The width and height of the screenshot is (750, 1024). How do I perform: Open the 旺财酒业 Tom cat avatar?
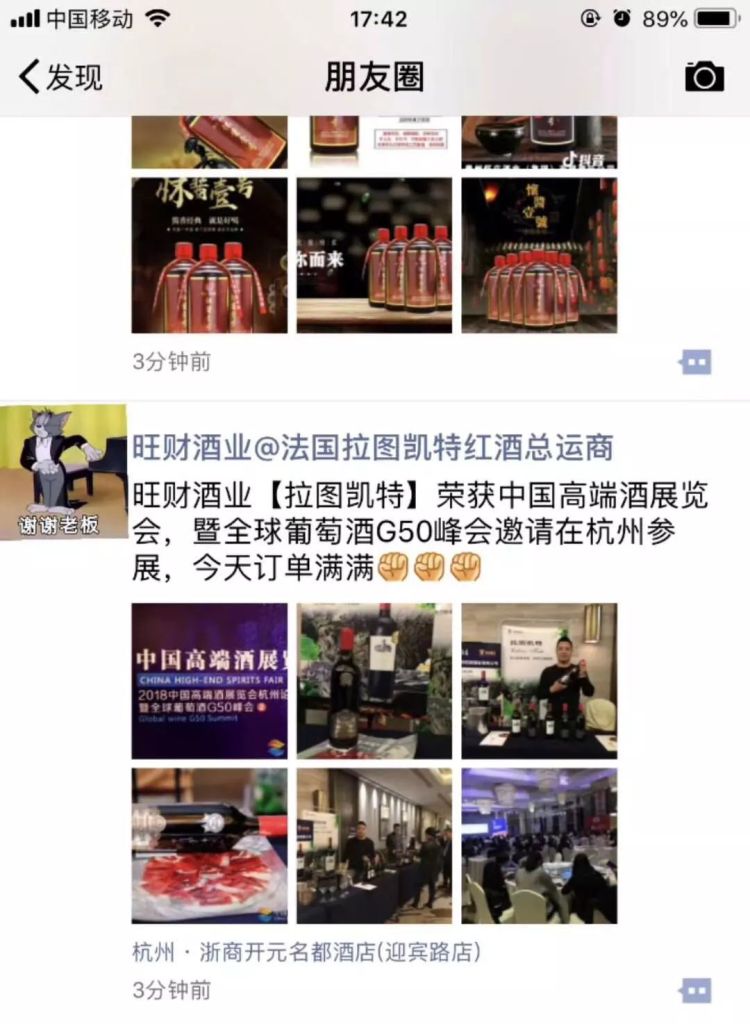pos(63,472)
